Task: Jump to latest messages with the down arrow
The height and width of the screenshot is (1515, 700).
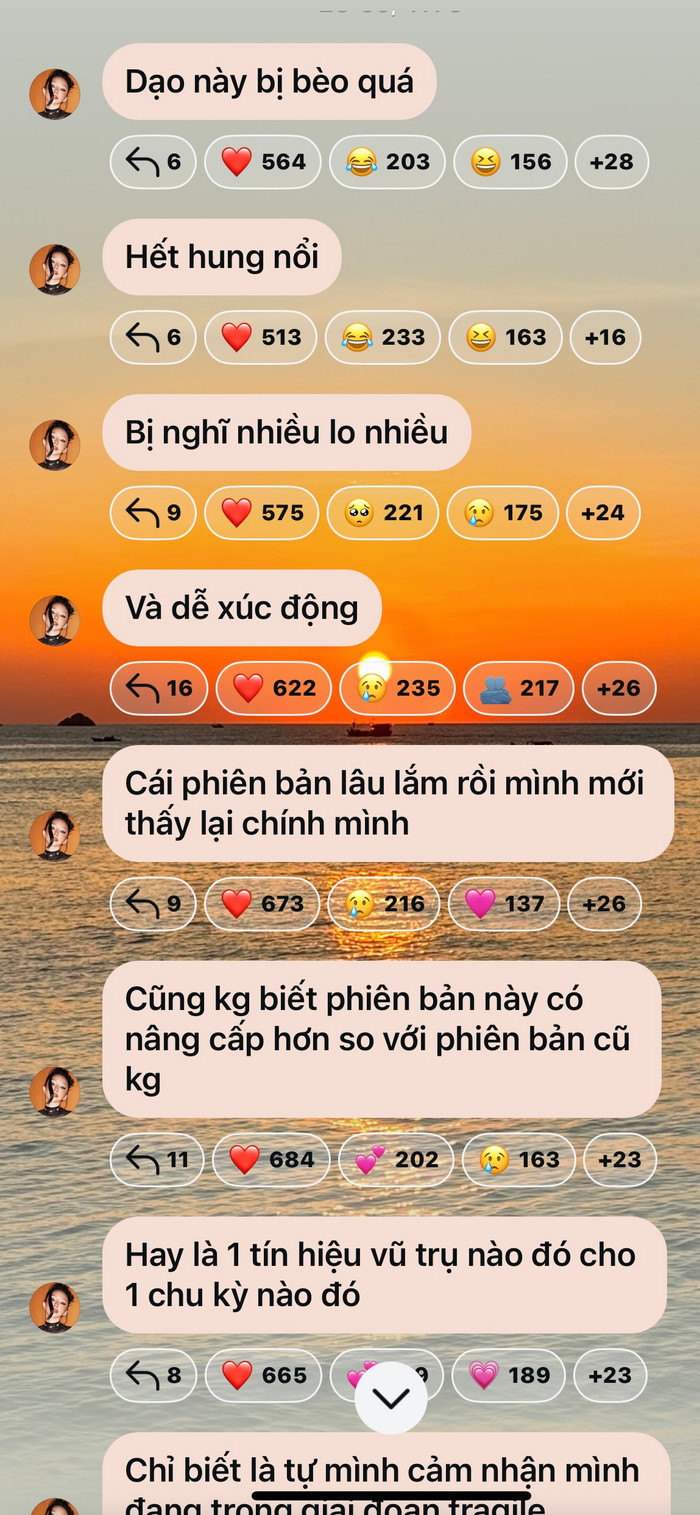Action: click(x=391, y=1398)
